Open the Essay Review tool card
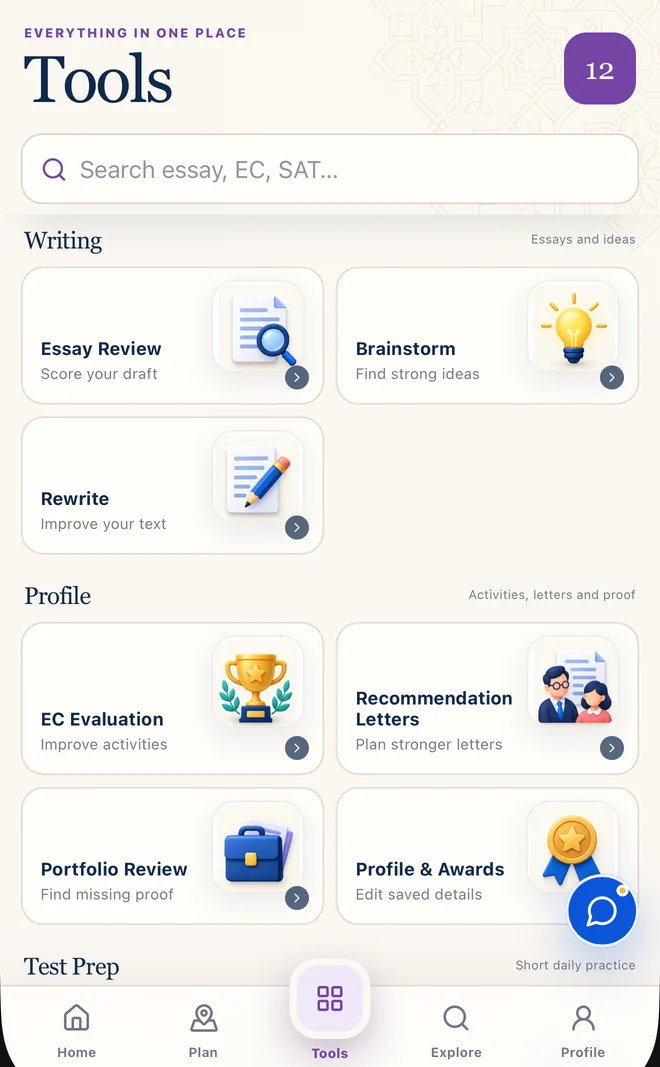660x1067 pixels. 172,335
